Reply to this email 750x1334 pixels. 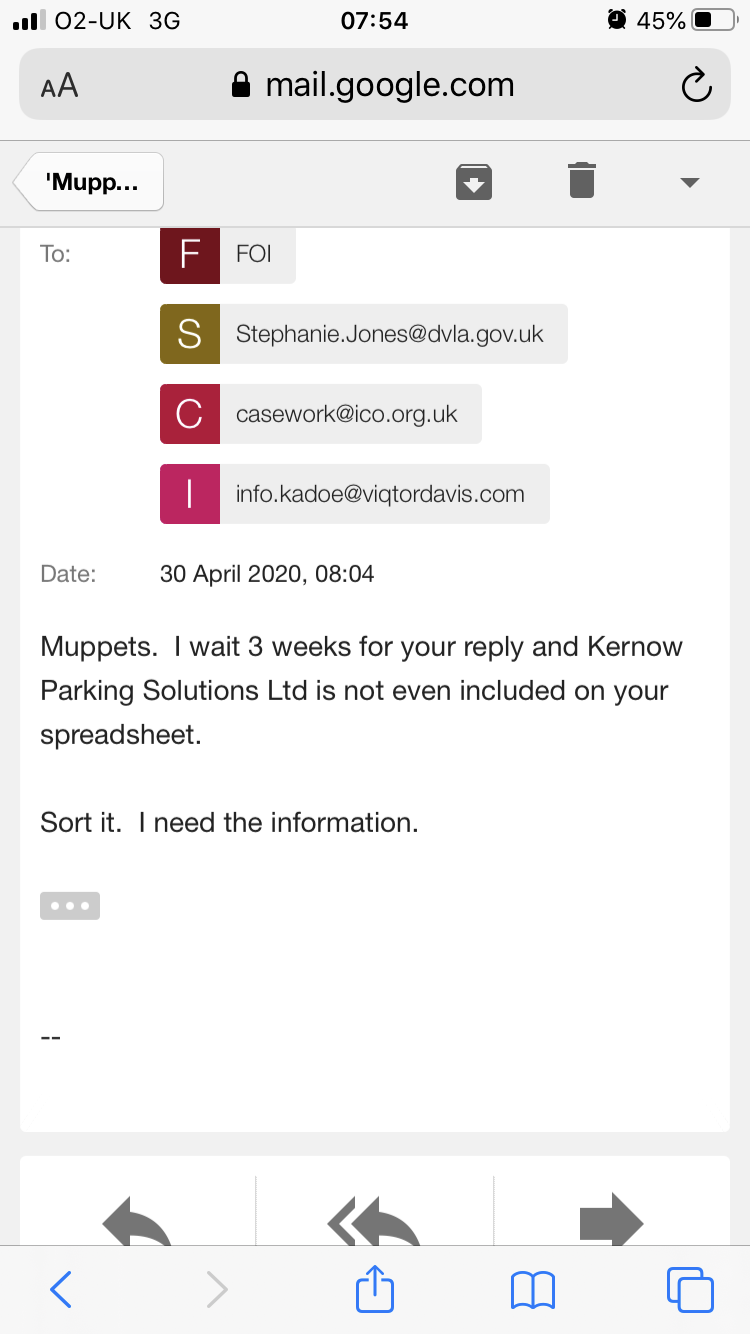(137, 1218)
